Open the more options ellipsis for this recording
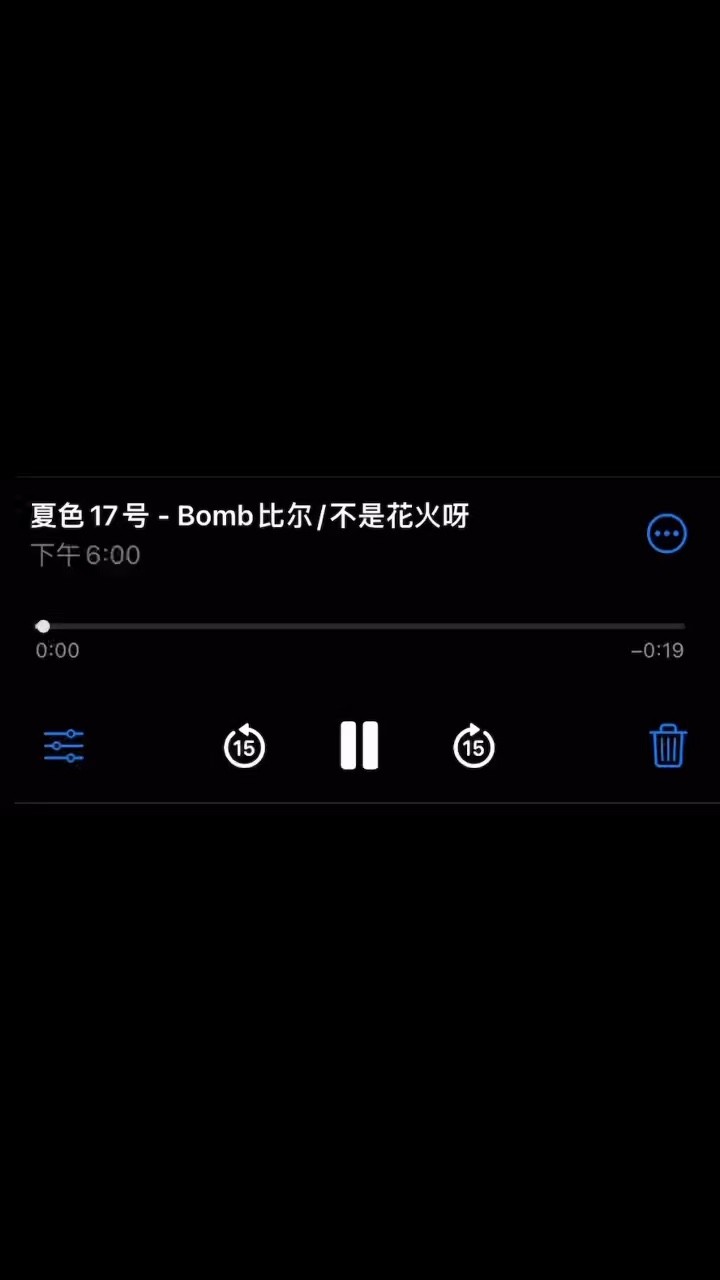This screenshot has height=1280, width=720. [666, 534]
